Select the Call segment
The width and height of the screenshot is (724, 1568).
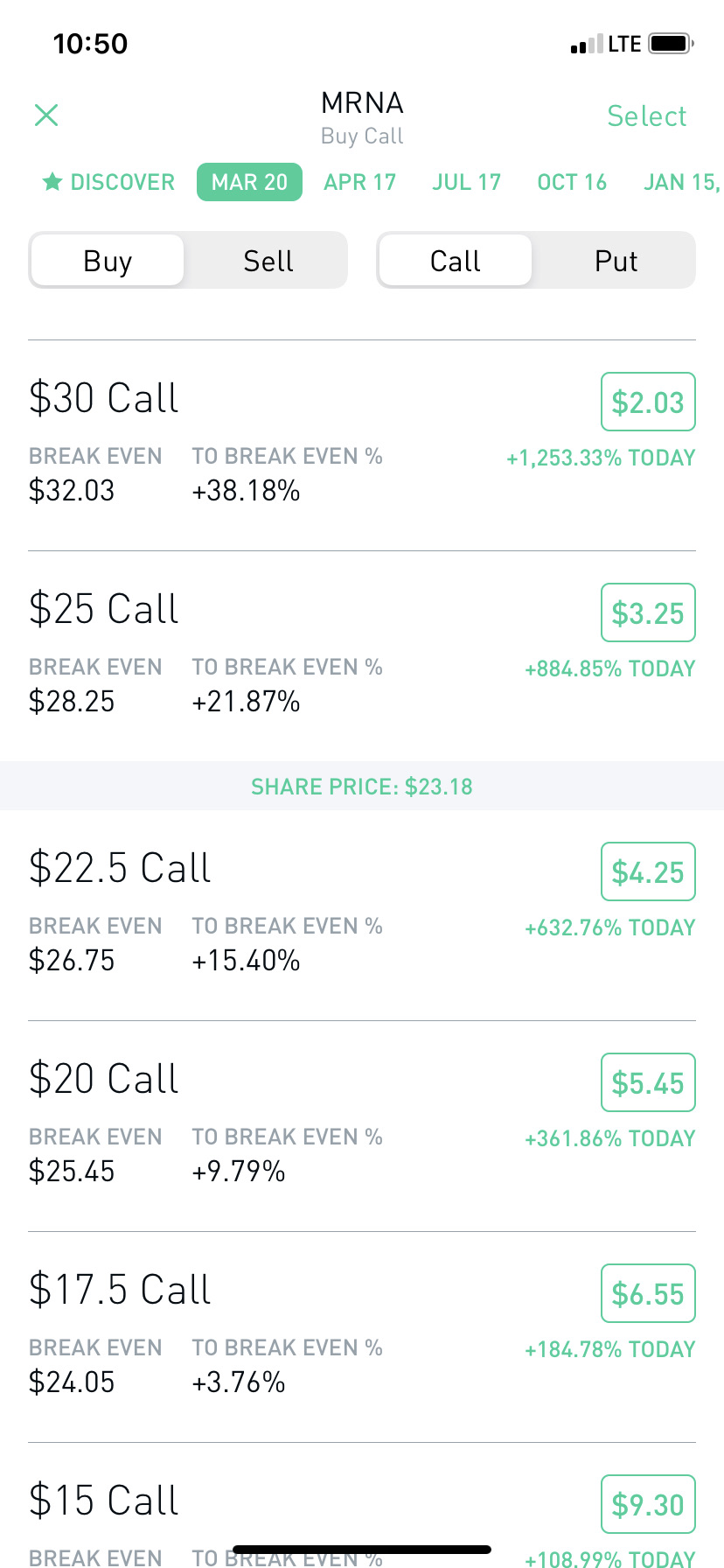tap(456, 261)
